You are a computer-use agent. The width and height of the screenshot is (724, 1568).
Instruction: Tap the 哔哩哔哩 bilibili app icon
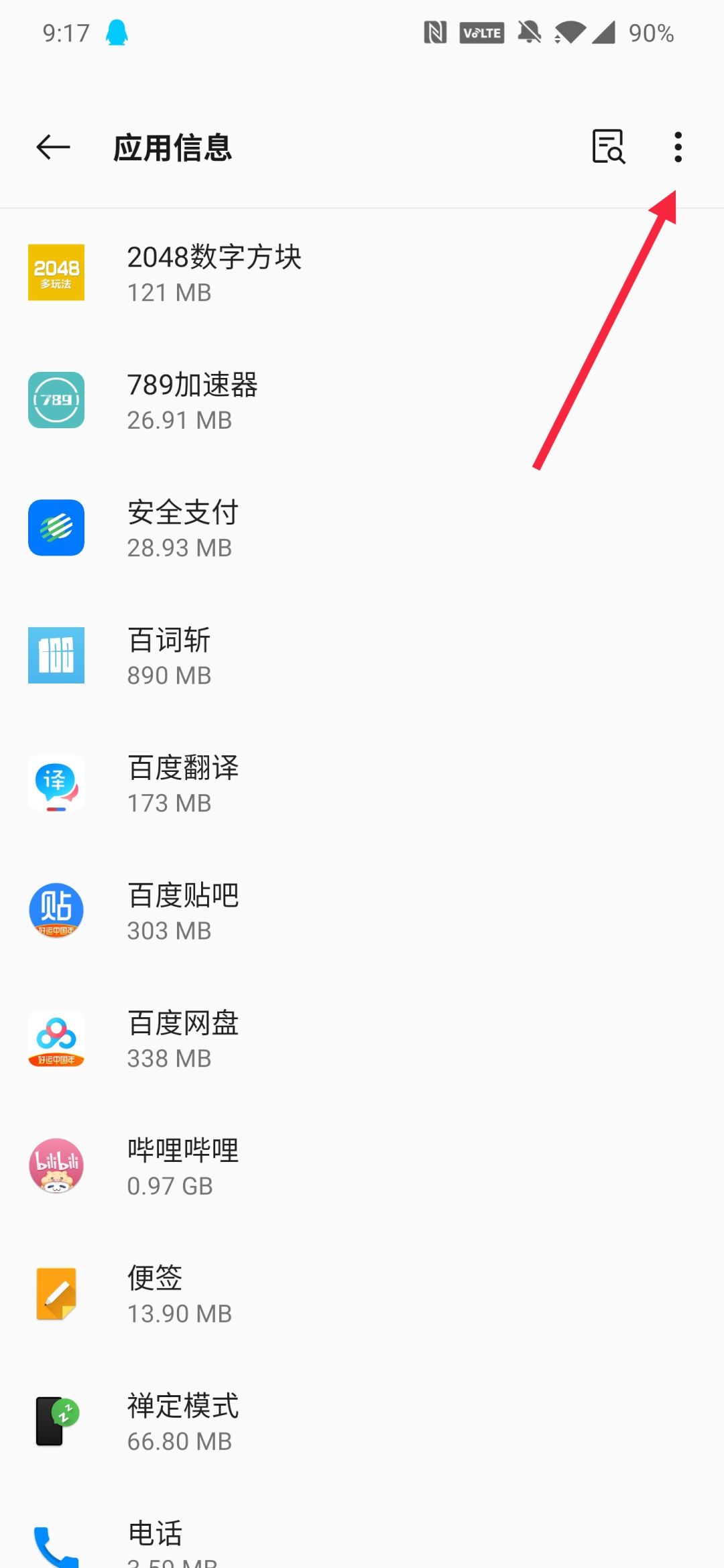tap(56, 1166)
